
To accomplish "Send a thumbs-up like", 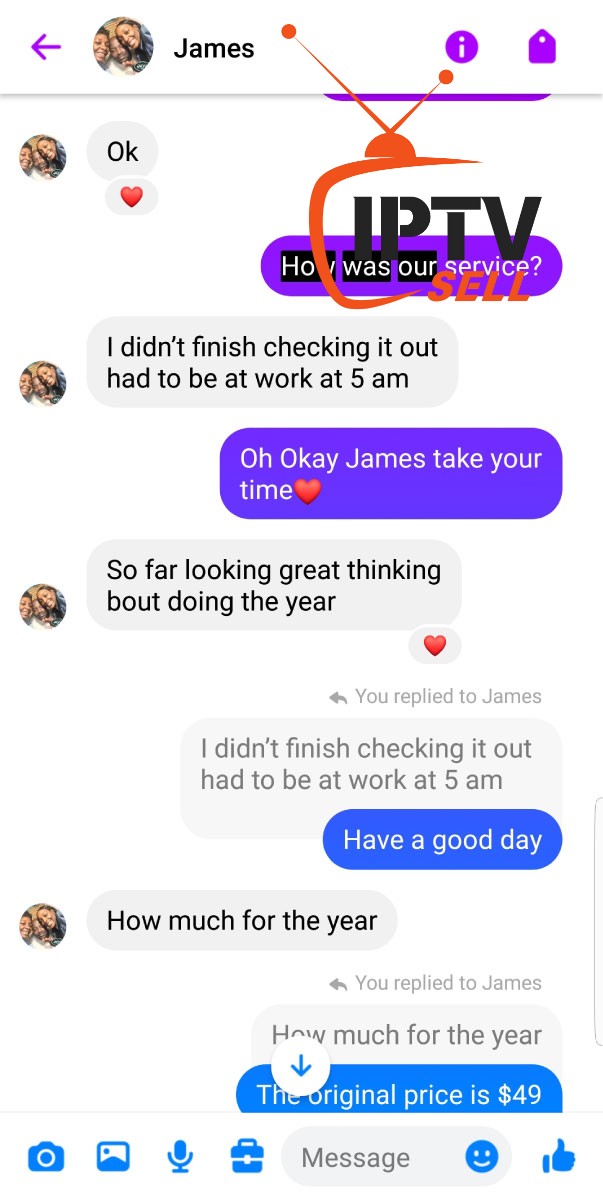I will (x=559, y=1157).
